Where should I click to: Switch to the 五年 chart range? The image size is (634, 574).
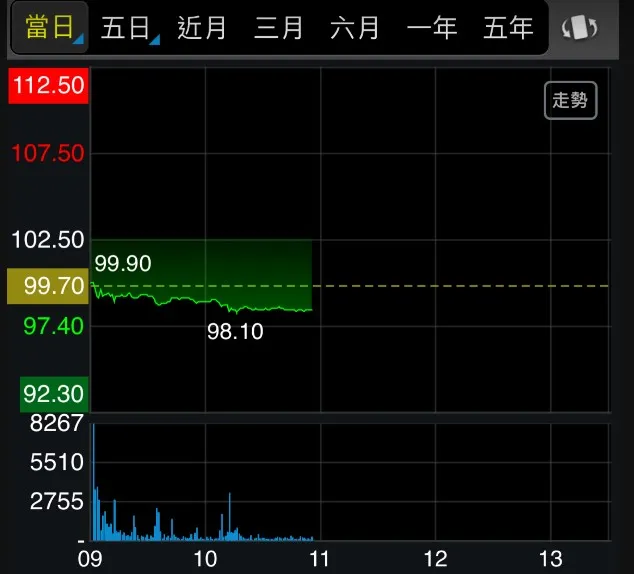point(508,28)
